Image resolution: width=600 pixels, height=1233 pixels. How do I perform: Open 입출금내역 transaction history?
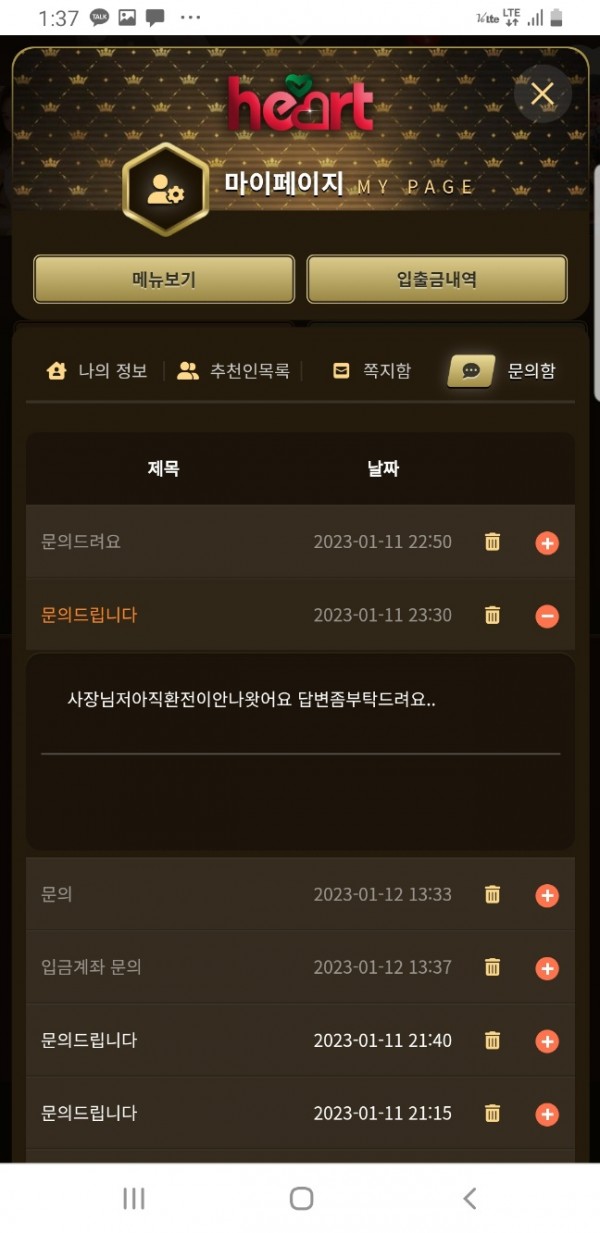pyautogui.click(x=436, y=279)
